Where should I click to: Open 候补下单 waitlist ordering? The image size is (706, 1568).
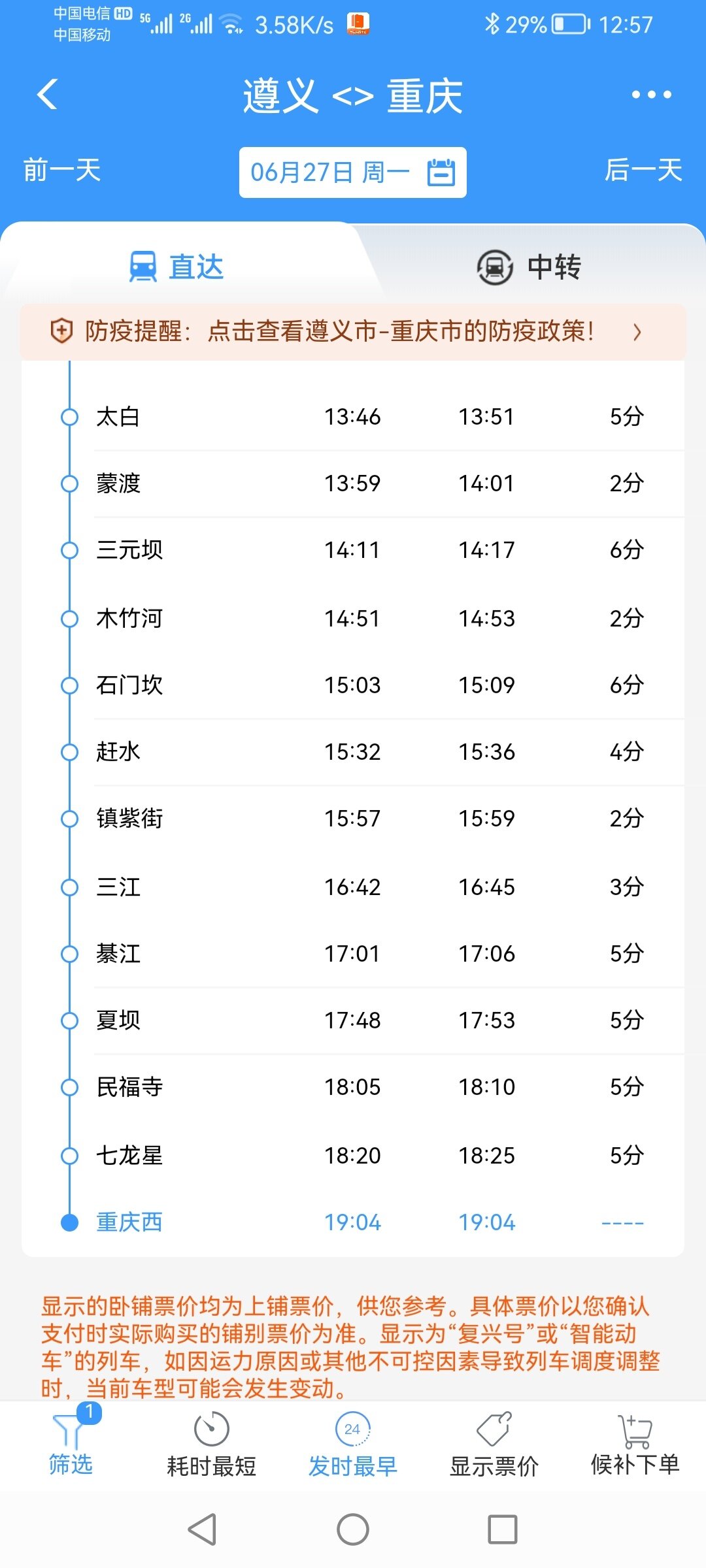635,1445
